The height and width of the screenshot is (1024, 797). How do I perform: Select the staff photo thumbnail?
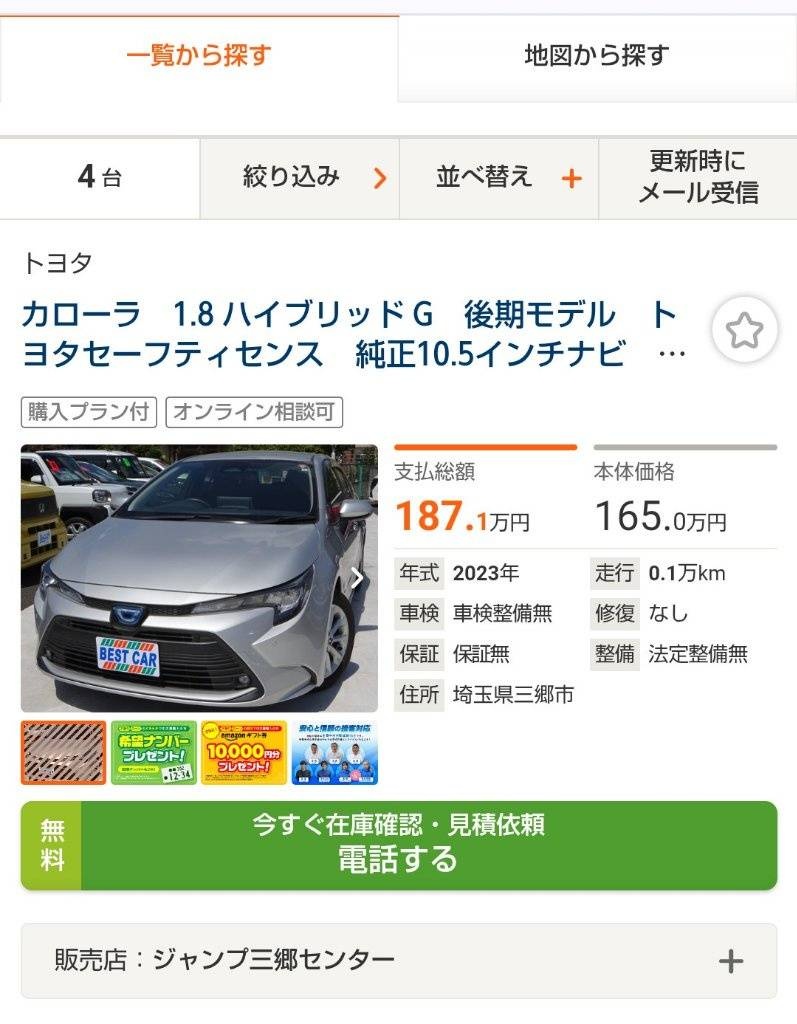334,752
